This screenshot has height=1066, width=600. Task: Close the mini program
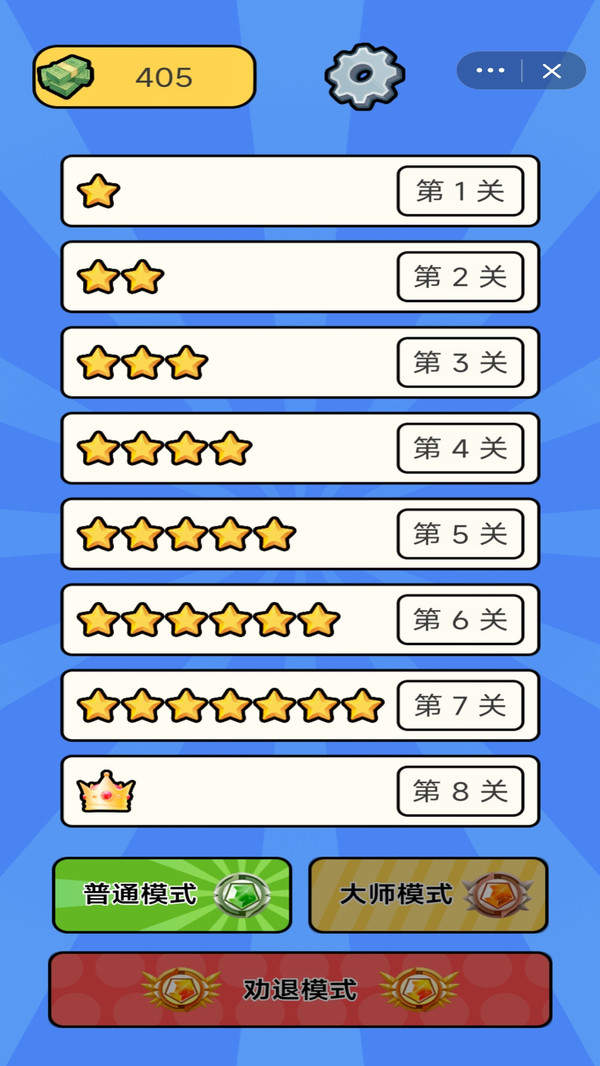coord(552,71)
